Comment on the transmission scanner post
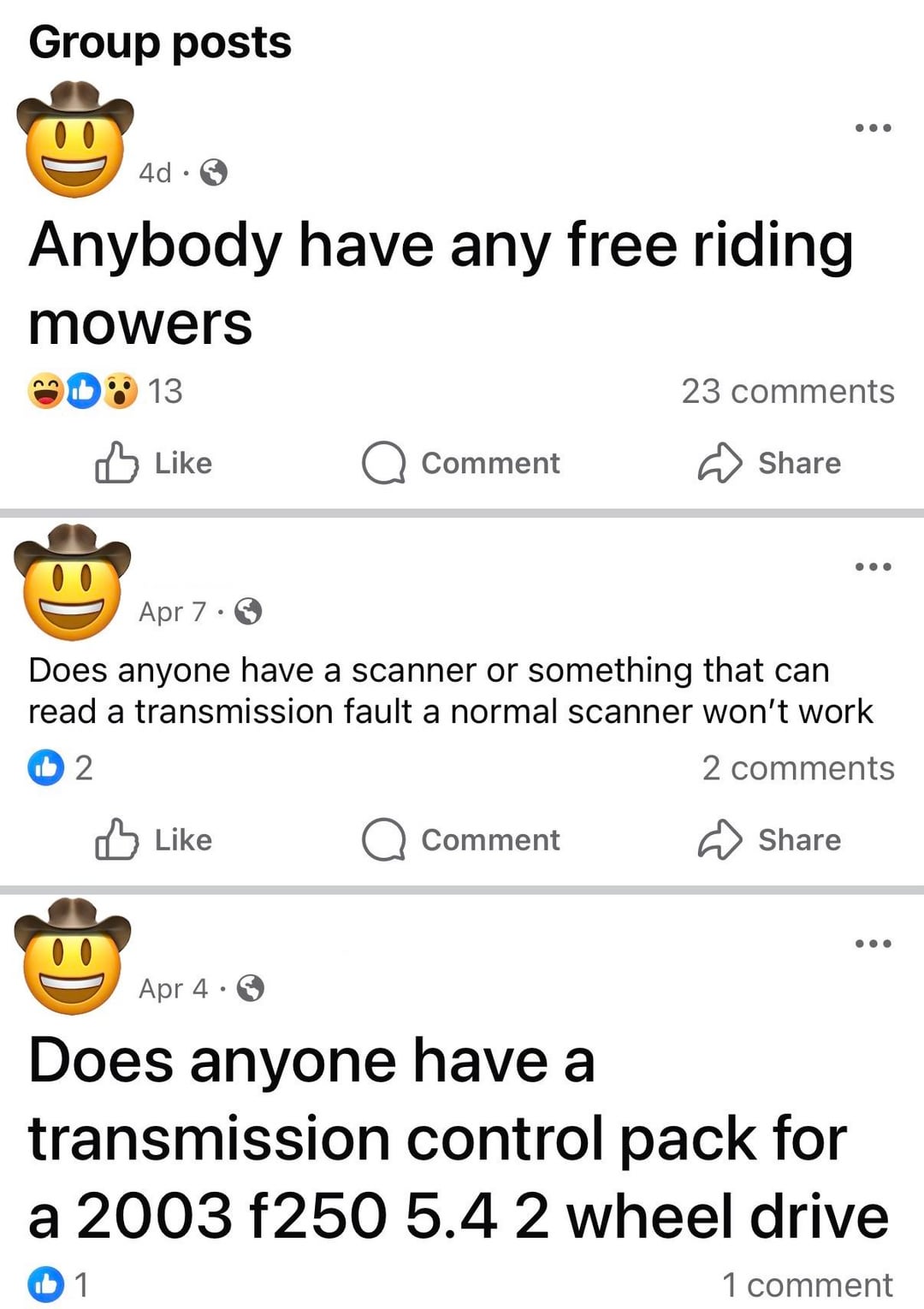924x1309 pixels. click(461, 840)
